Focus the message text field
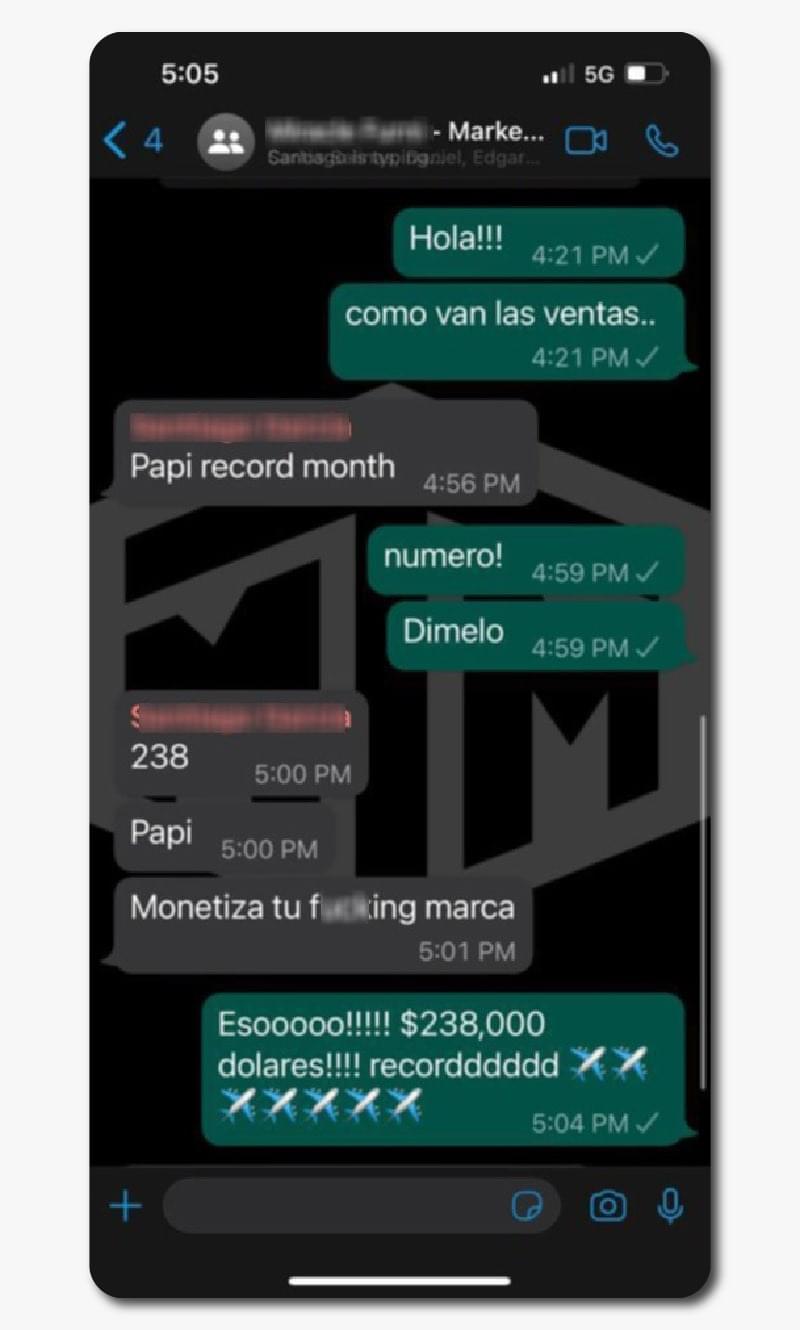The image size is (800, 1330). pyautogui.click(x=335, y=1206)
